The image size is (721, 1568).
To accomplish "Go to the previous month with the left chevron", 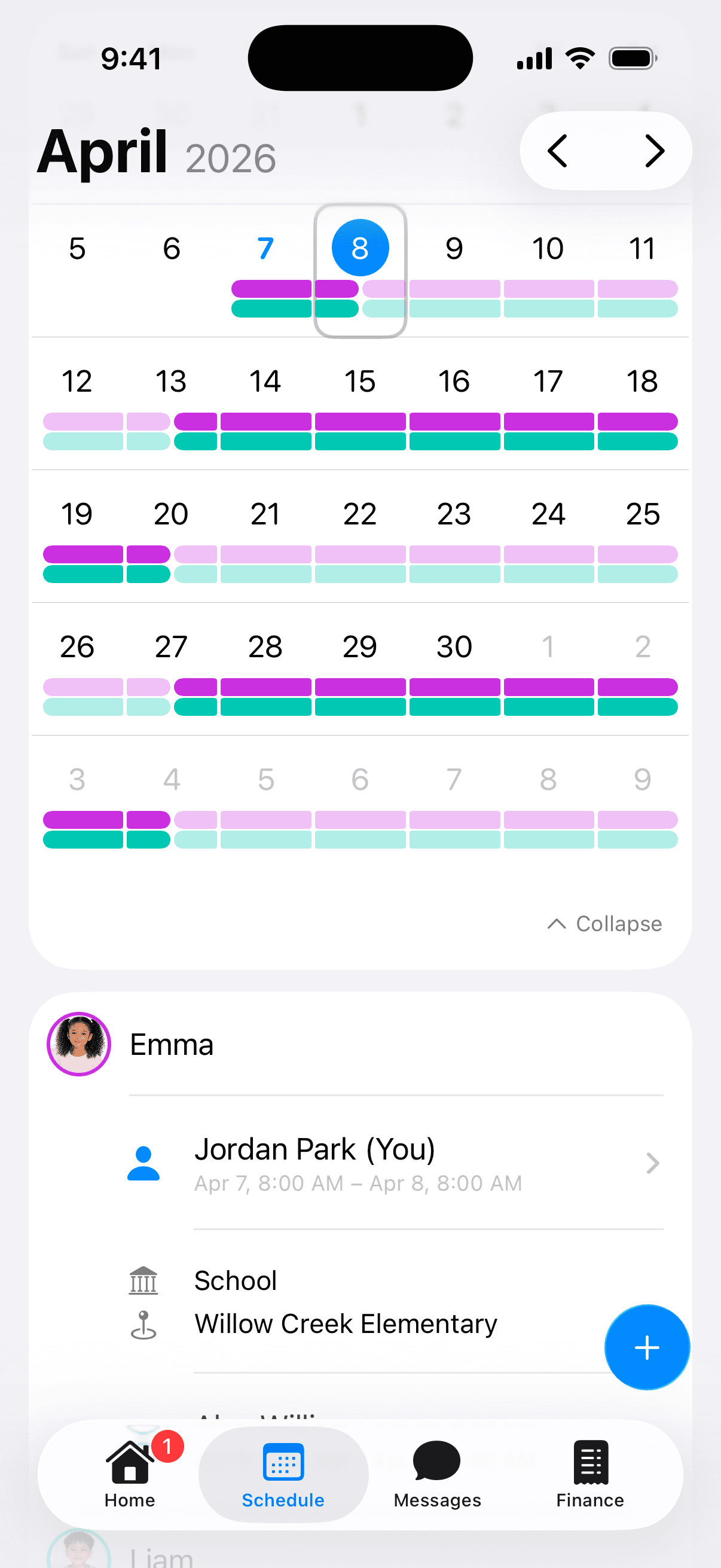I will coord(559,151).
